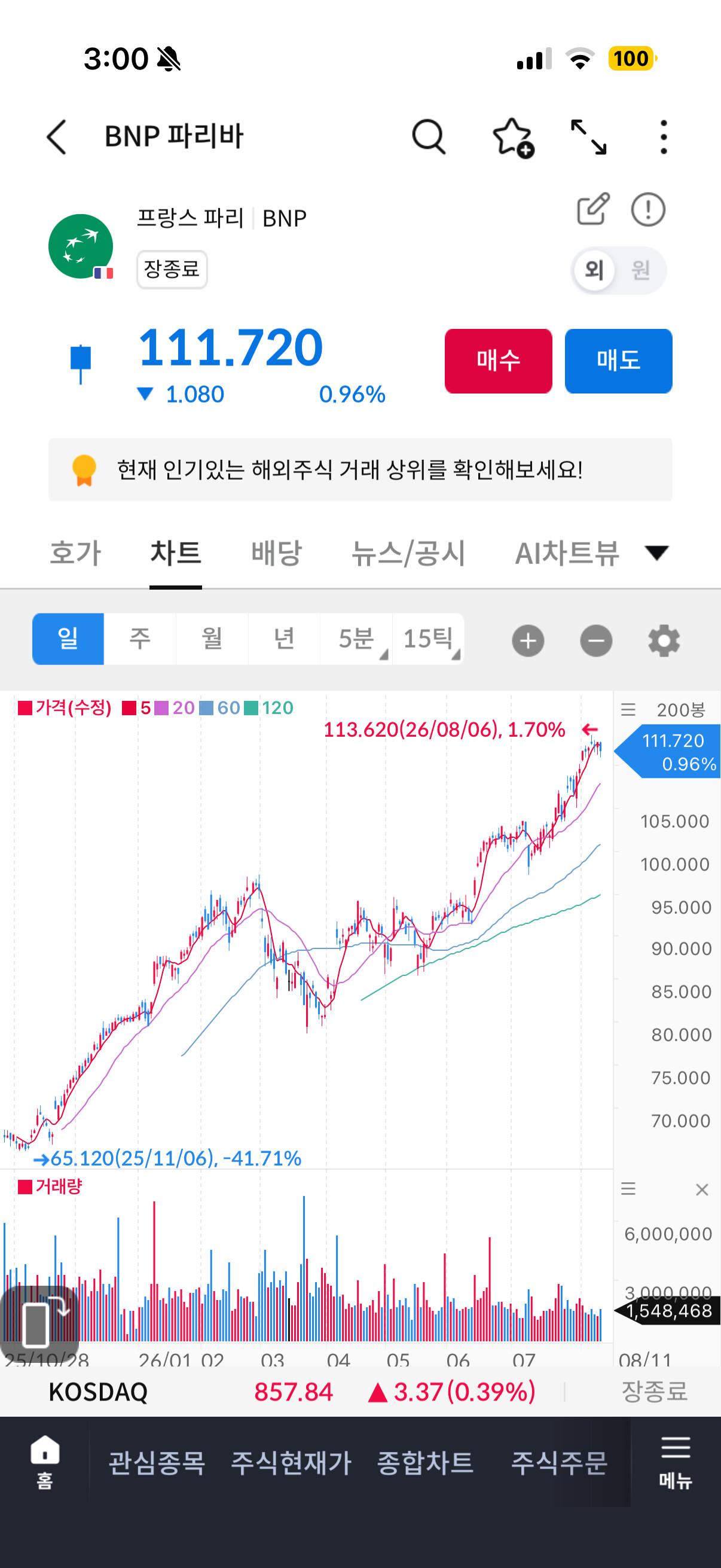The height and width of the screenshot is (1568, 721).
Task: Open the three-dot overflow menu
Action: point(663,137)
